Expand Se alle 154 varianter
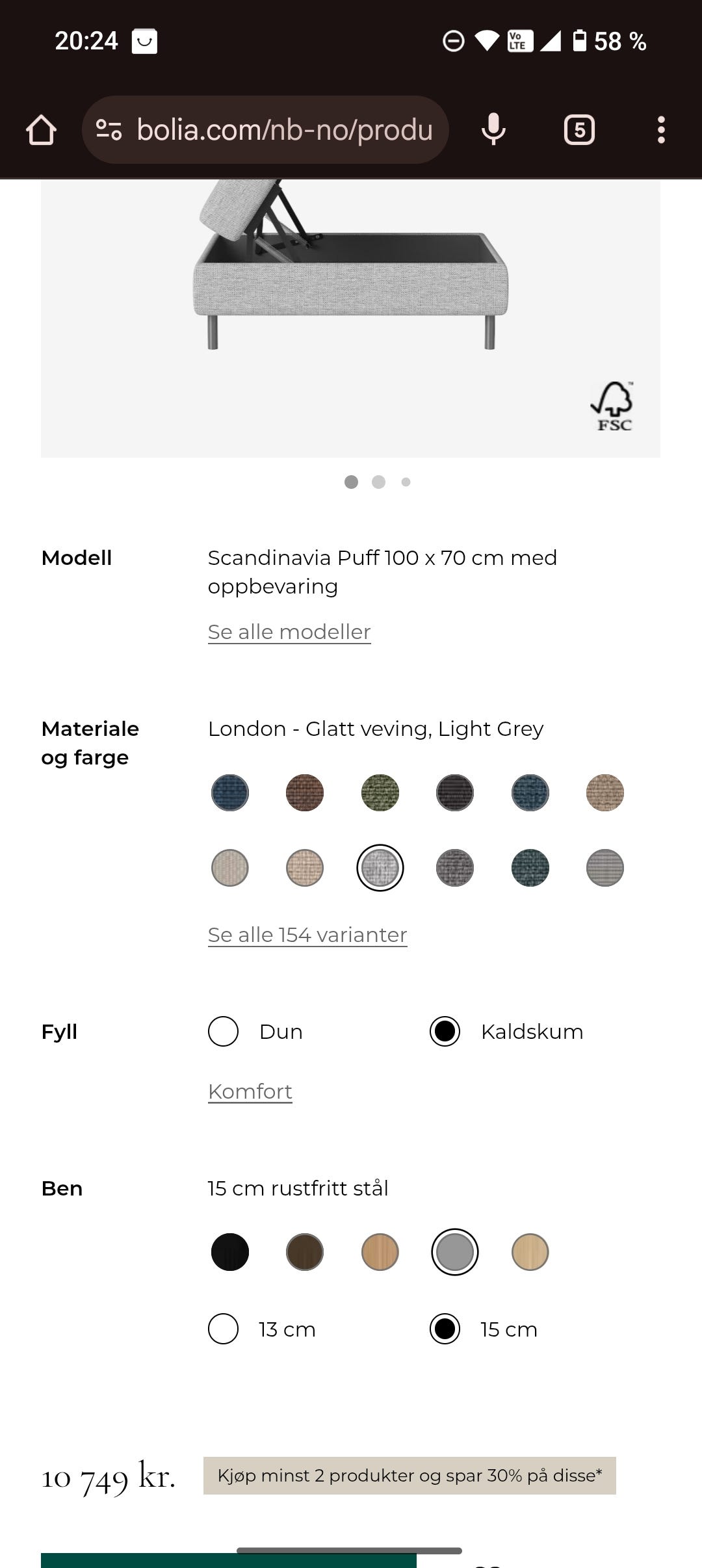This screenshot has height=1568, width=702. (307, 934)
